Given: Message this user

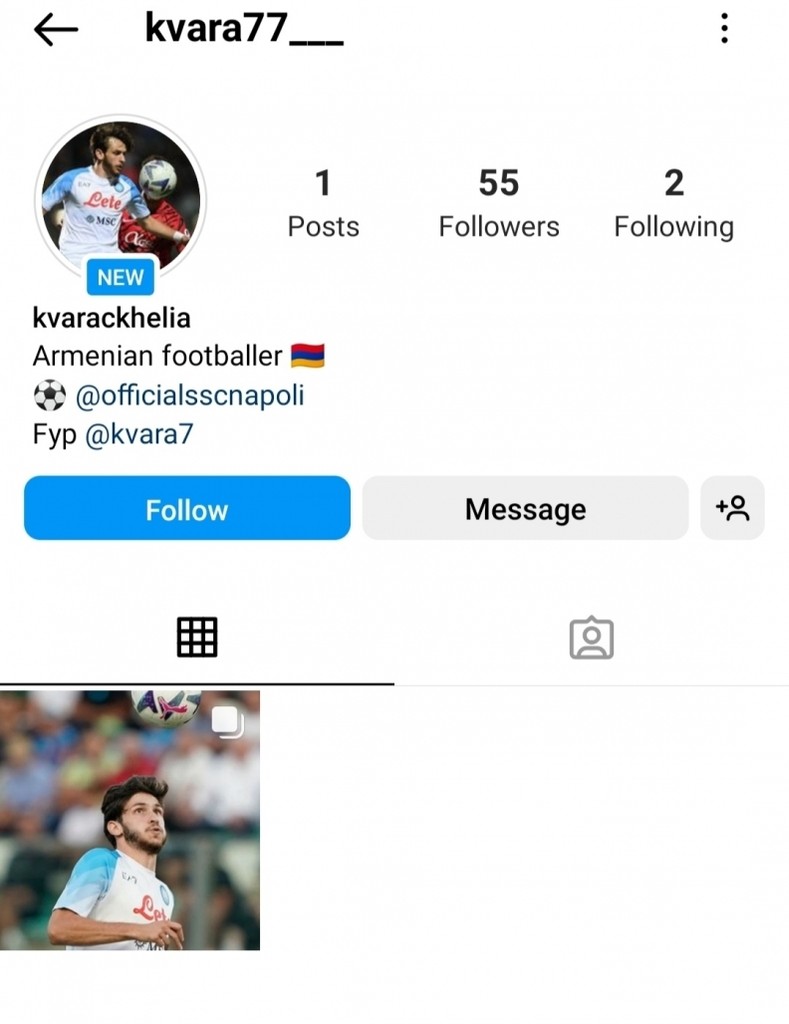Looking at the screenshot, I should pyautogui.click(x=525, y=509).
